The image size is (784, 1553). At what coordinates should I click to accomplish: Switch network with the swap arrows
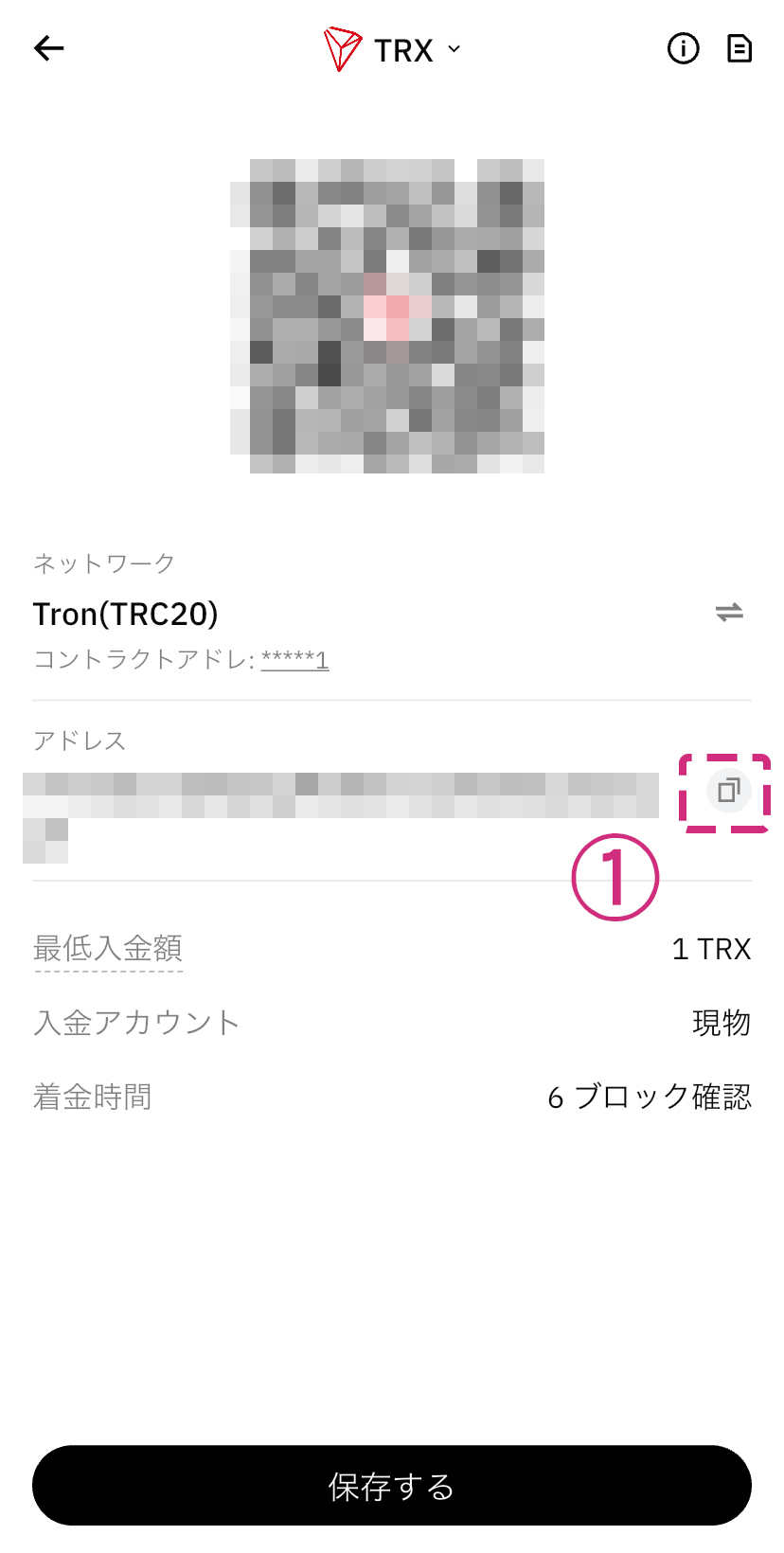(x=729, y=613)
